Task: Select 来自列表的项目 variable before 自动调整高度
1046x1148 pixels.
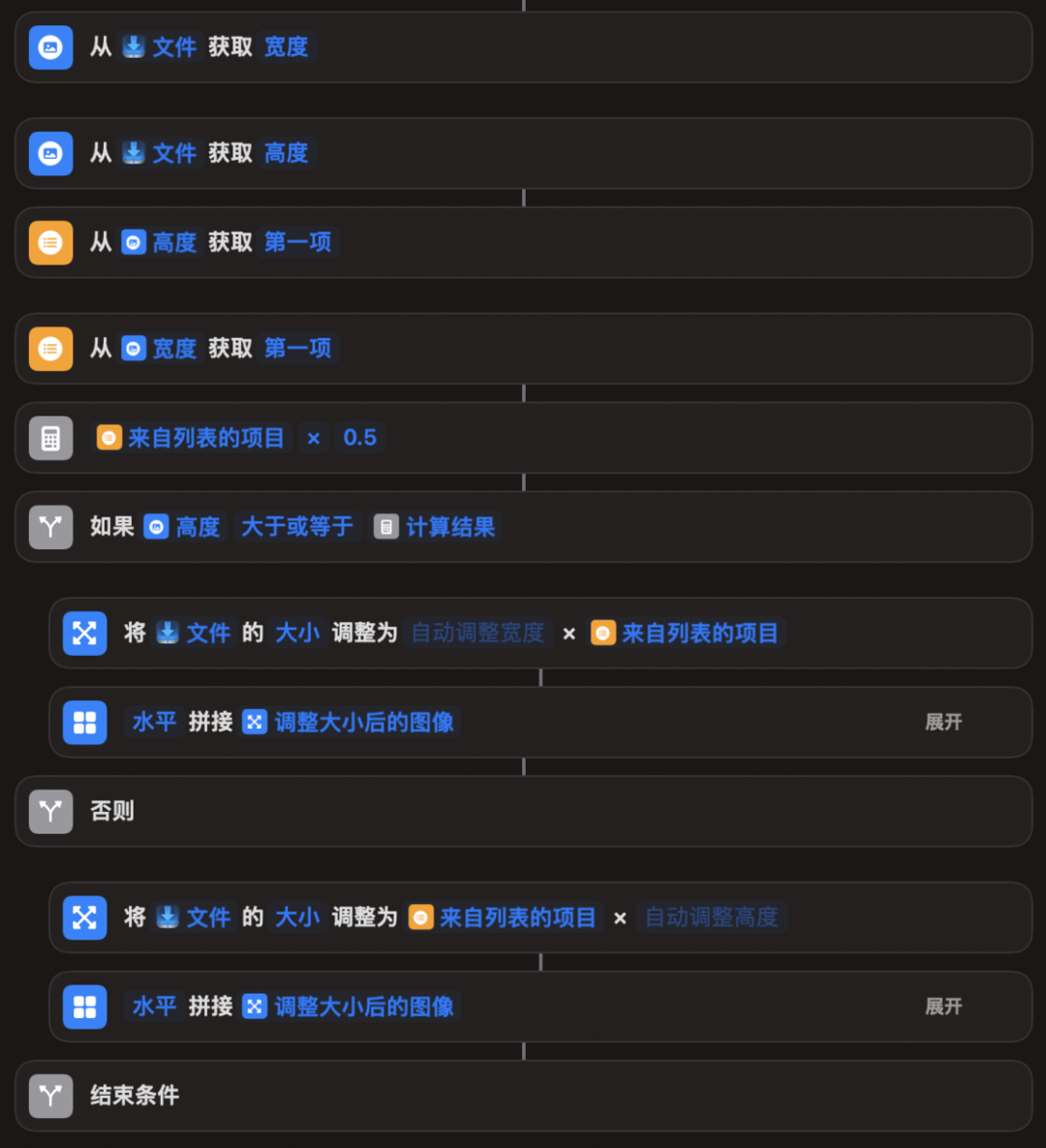Action: [504, 917]
